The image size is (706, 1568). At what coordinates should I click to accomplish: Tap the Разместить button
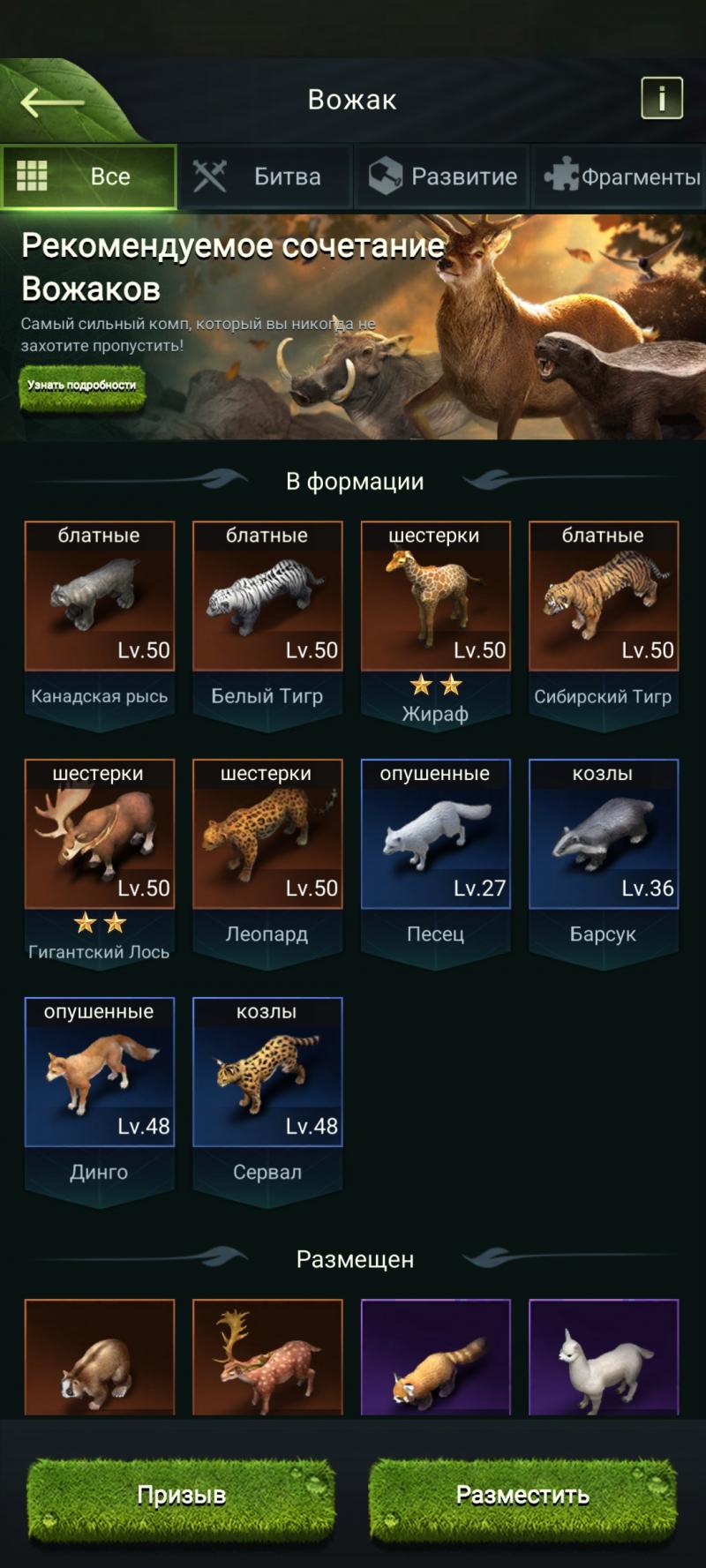point(522,1496)
